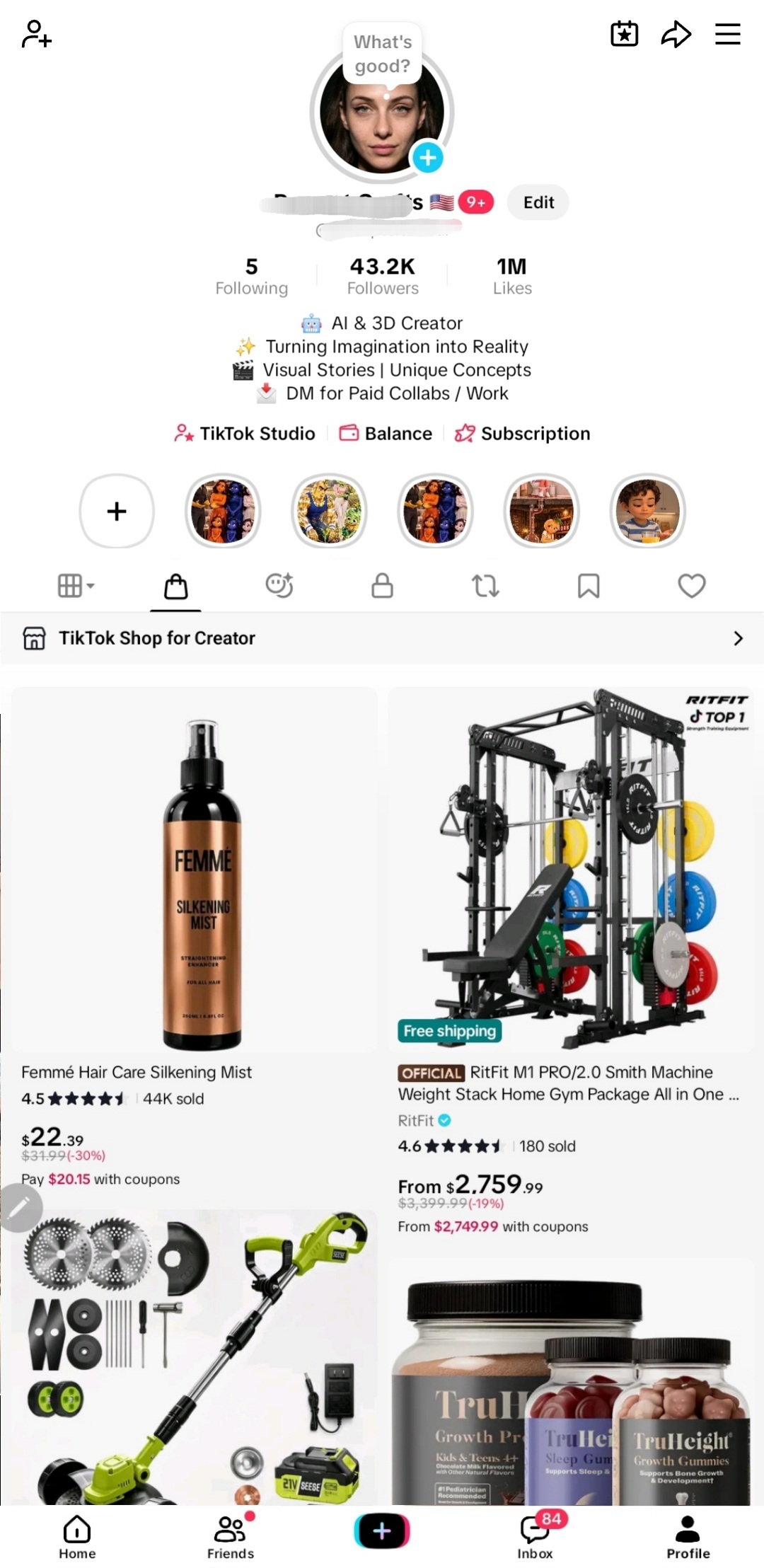
Task: Go to the Home tab
Action: click(77, 1537)
